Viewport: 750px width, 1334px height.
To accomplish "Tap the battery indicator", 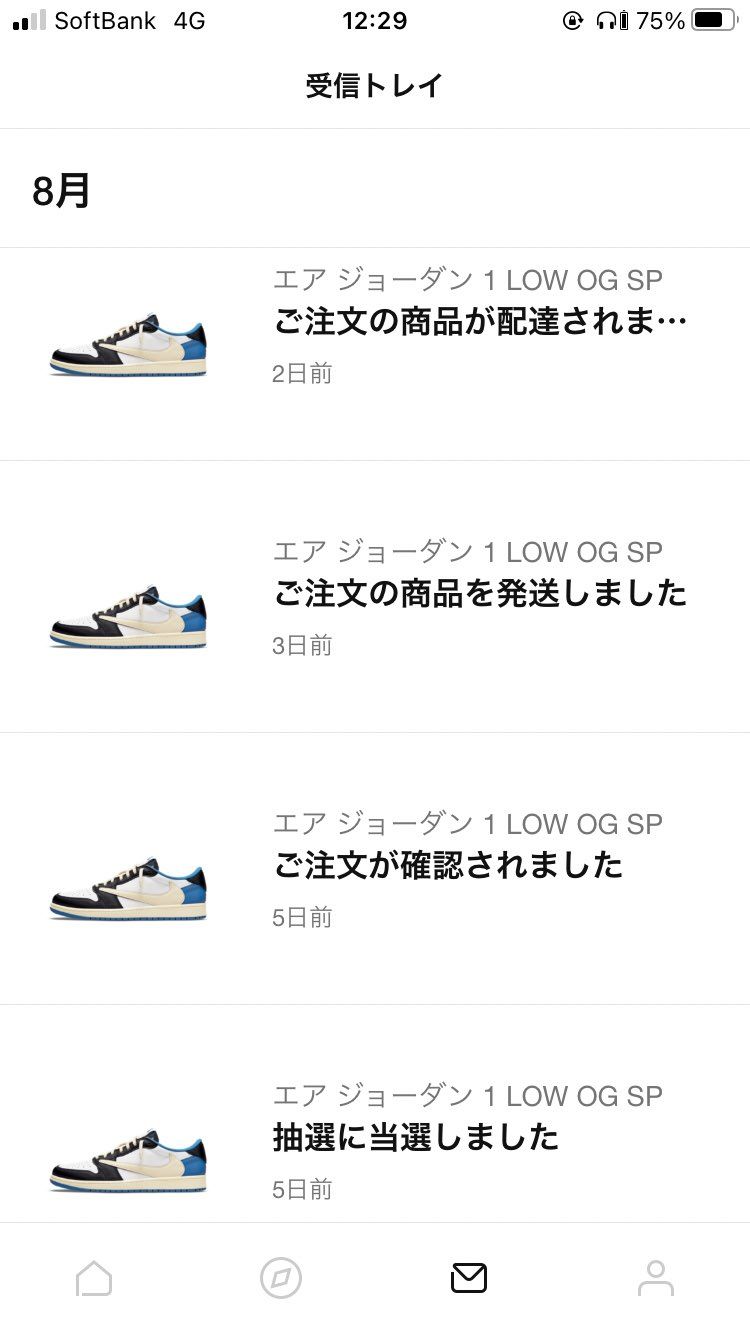I will pyautogui.click(x=713, y=19).
